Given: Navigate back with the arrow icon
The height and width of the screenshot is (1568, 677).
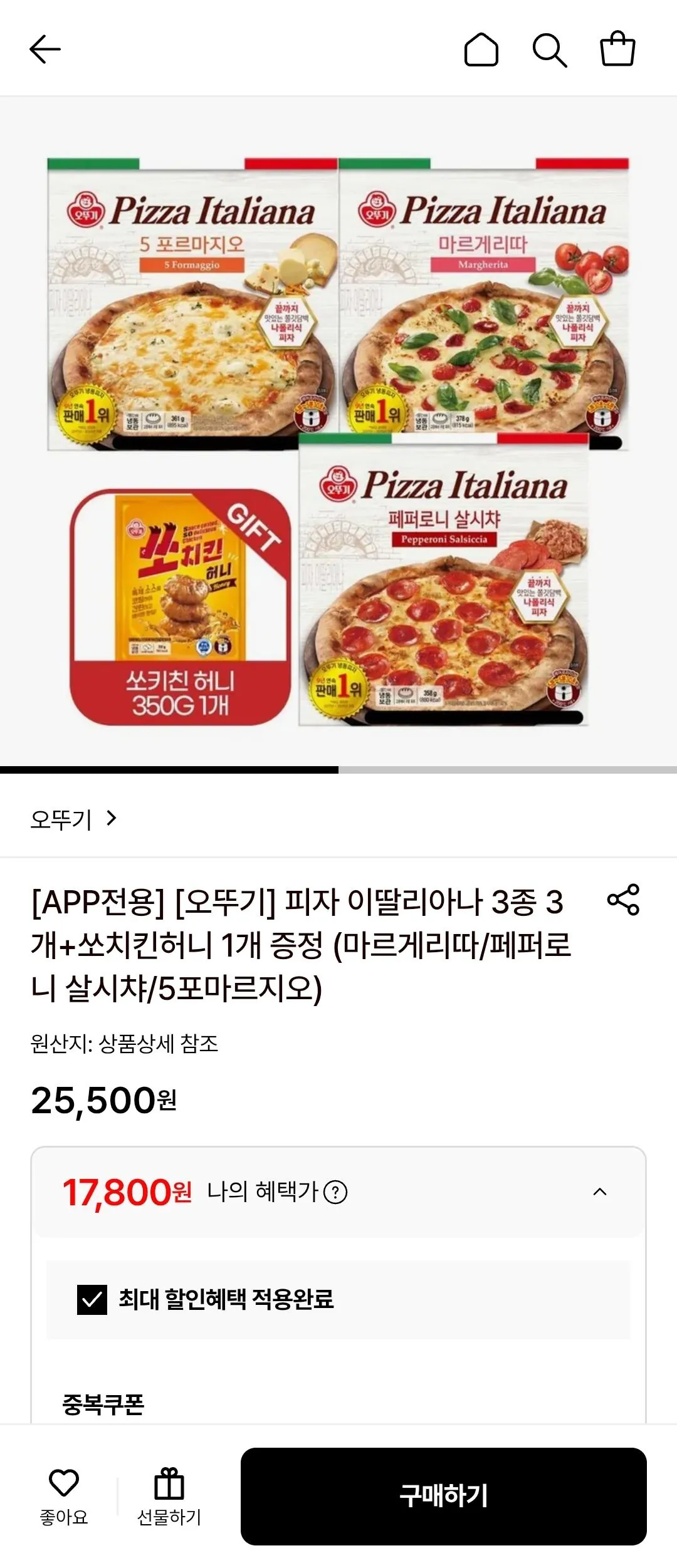Looking at the screenshot, I should (46, 49).
